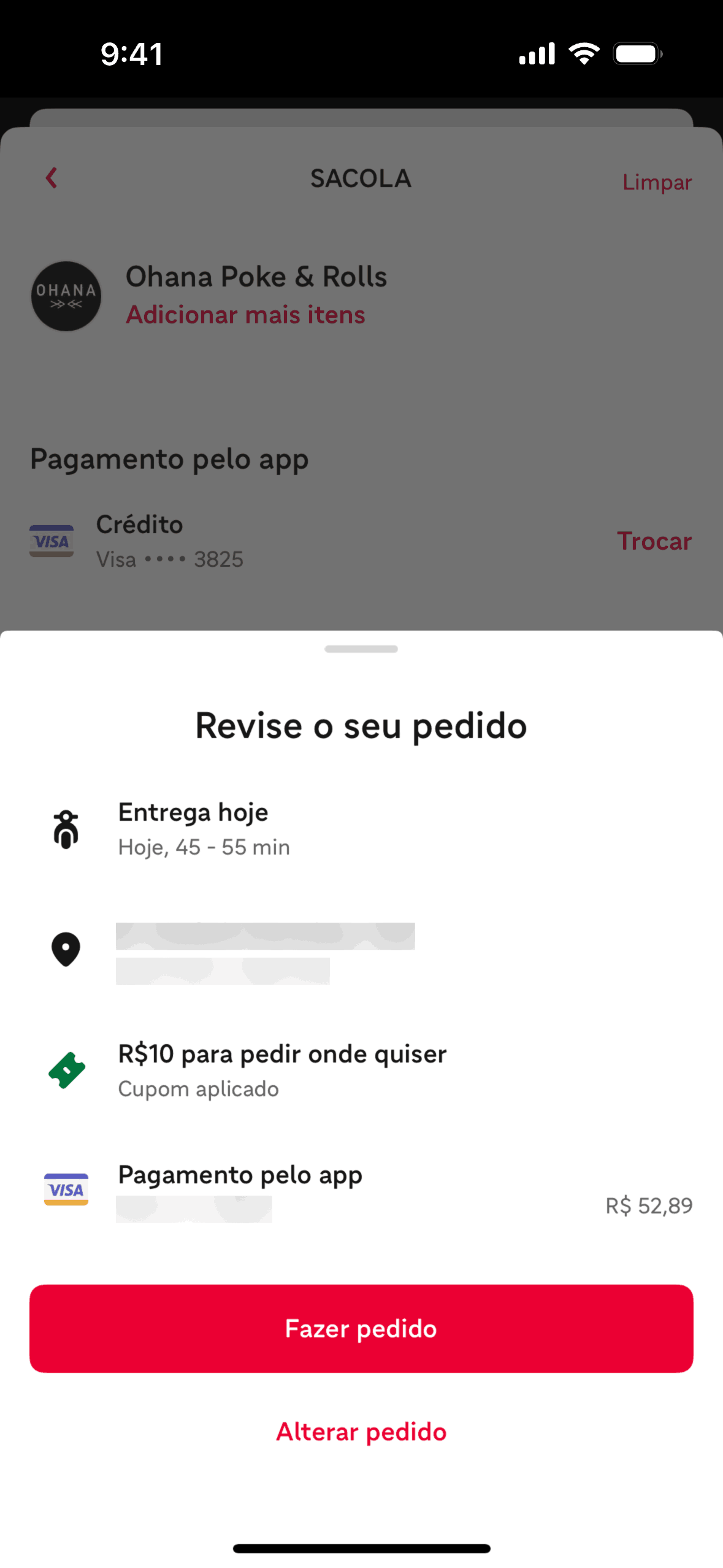Viewport: 723px width, 1568px height.
Task: Choose Alterar pedido to edit the order
Action: click(361, 1431)
